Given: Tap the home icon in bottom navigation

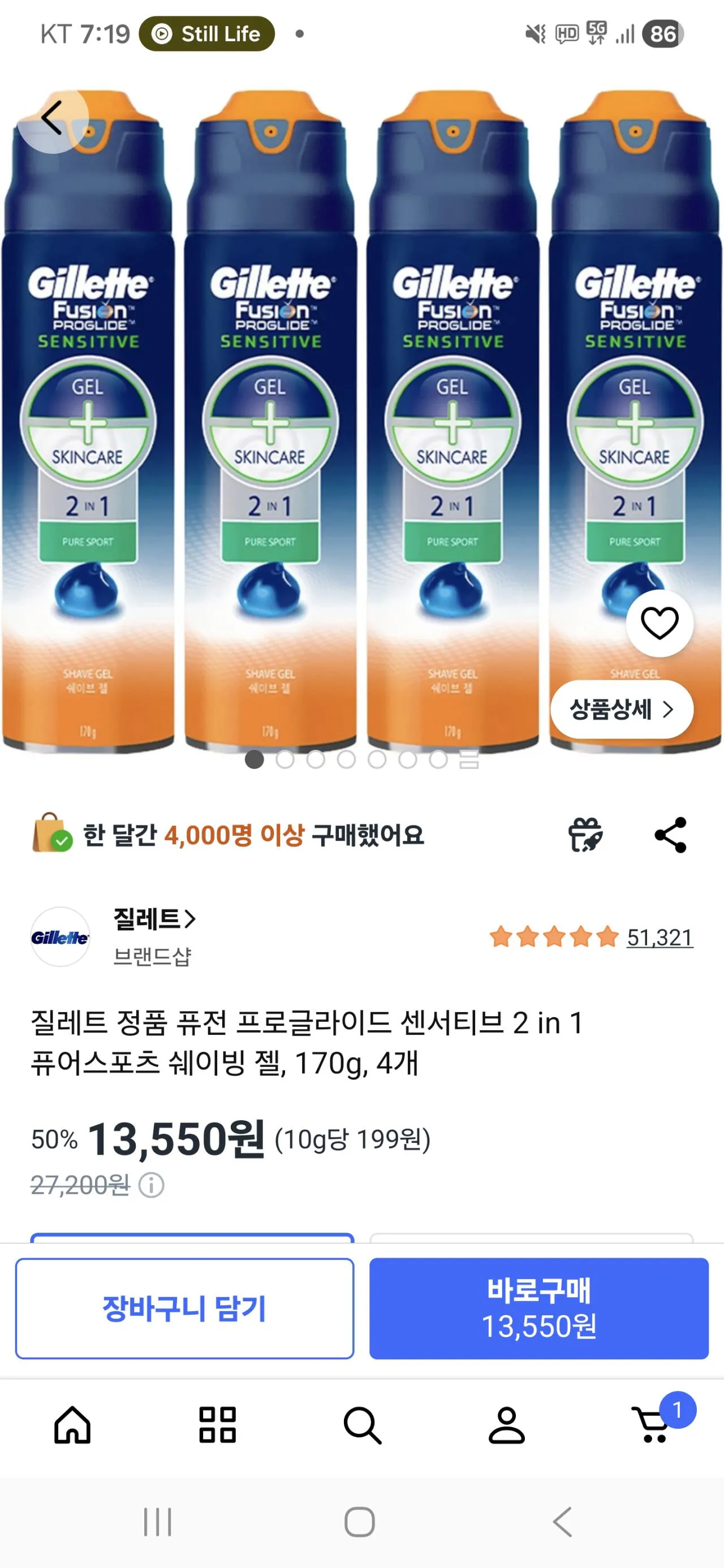Looking at the screenshot, I should click(72, 1424).
